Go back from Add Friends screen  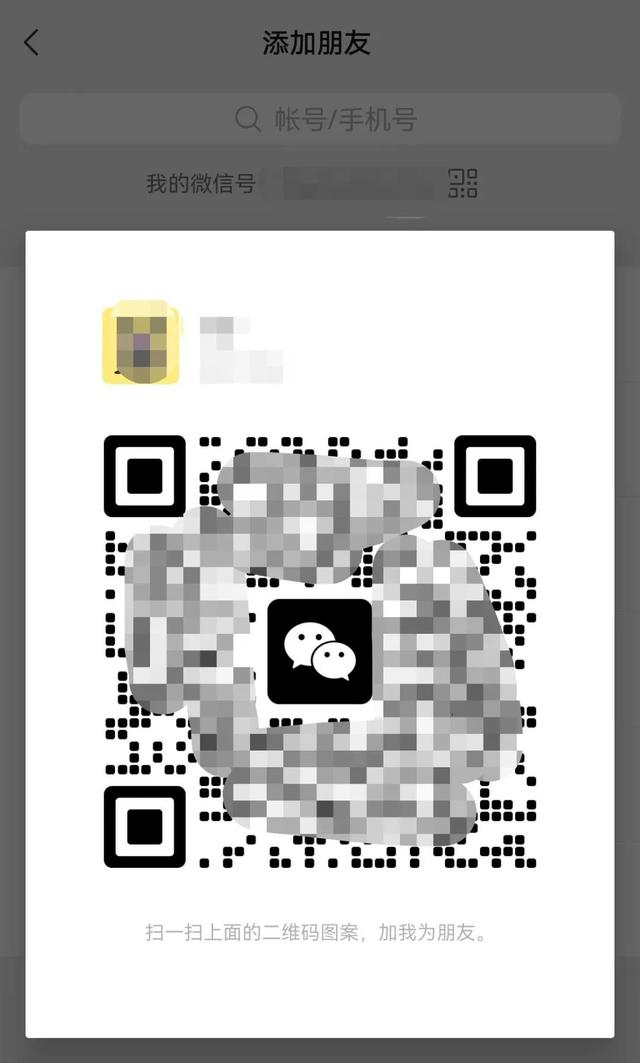point(32,43)
